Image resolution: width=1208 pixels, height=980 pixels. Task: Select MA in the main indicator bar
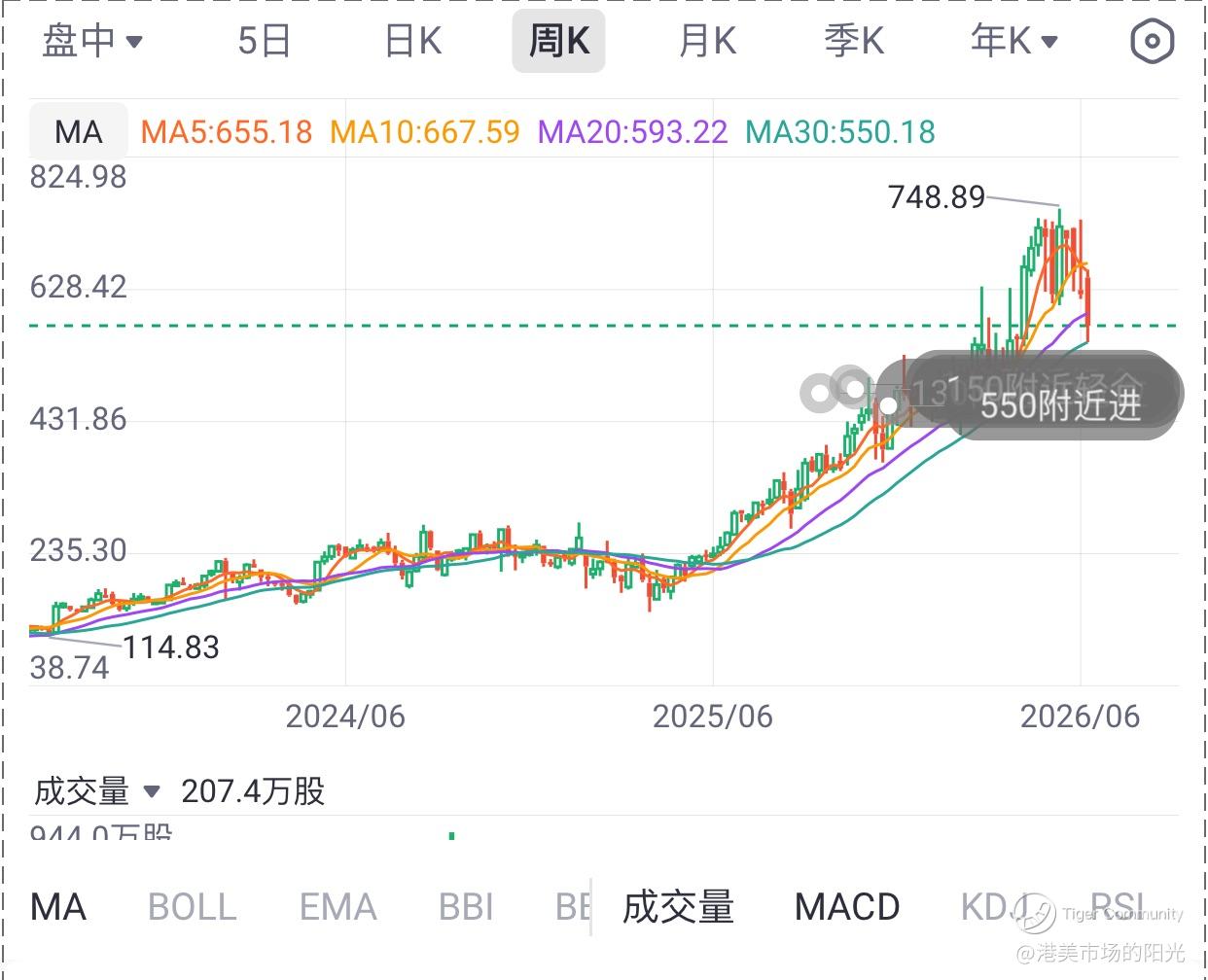pyautogui.click(x=58, y=907)
